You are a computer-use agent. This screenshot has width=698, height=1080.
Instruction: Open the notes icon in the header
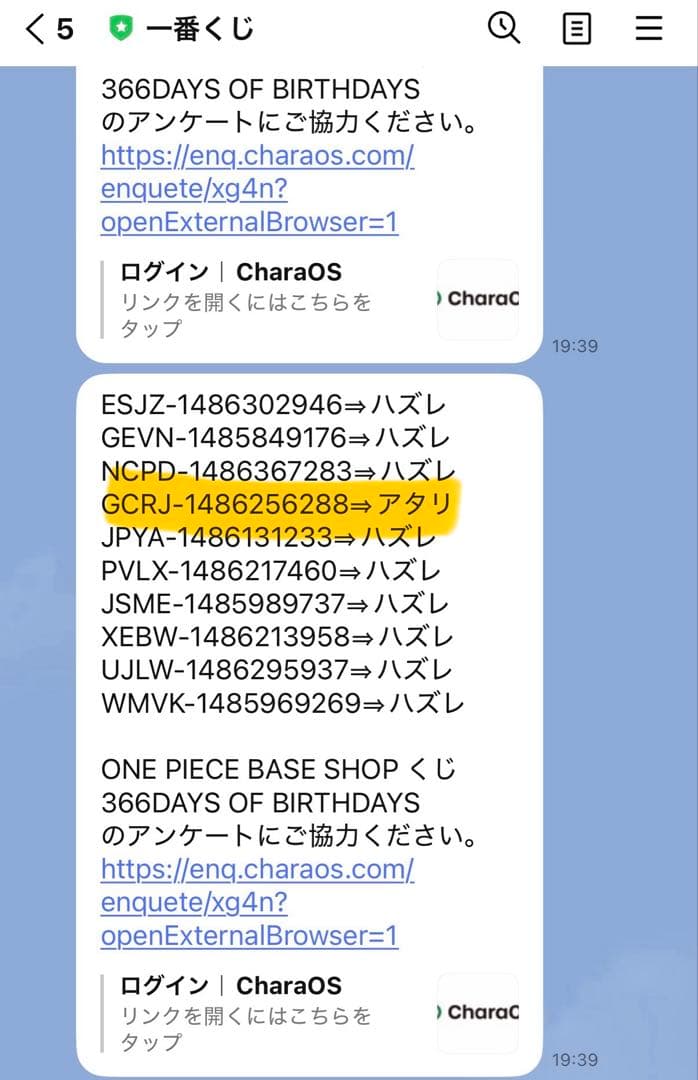coord(577,29)
